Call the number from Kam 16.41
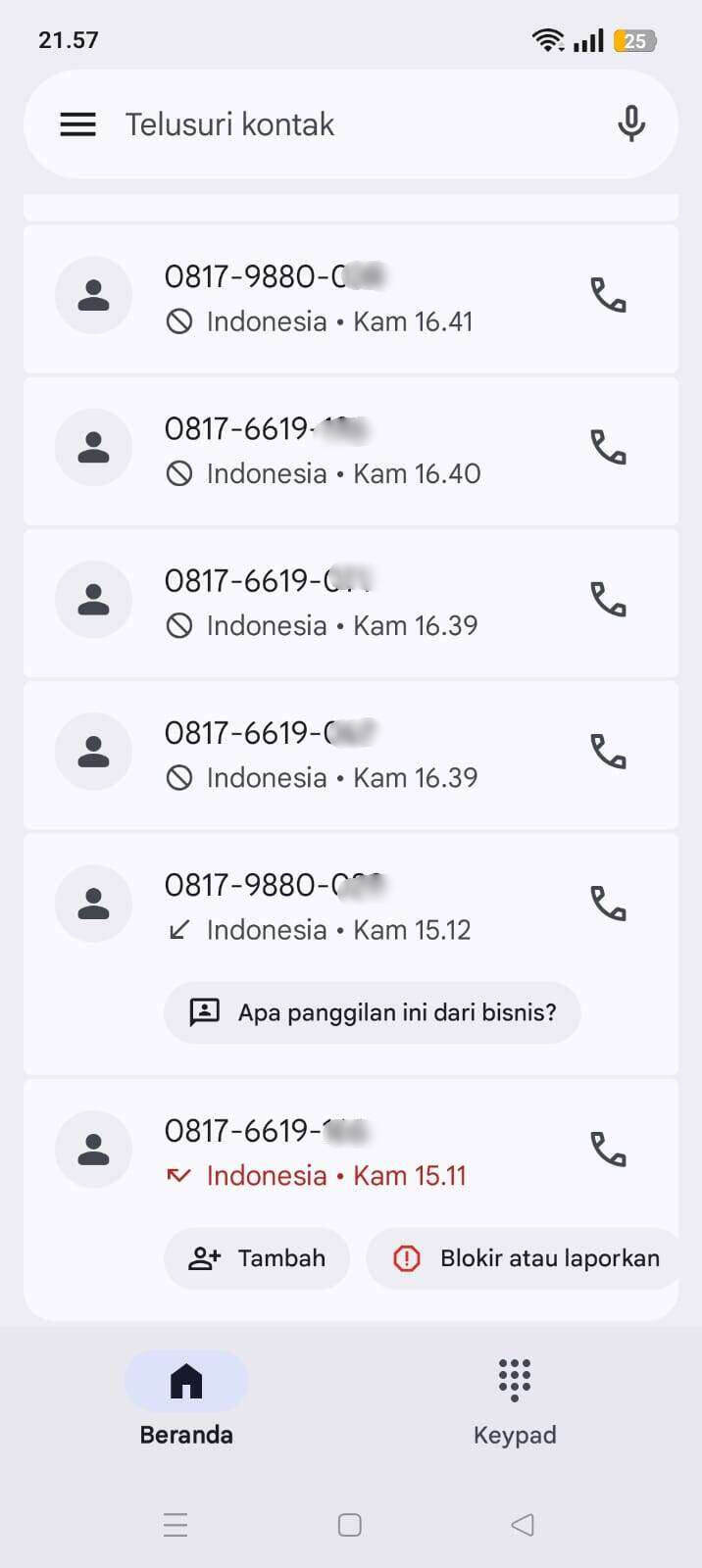The height and width of the screenshot is (1568, 702). (608, 295)
